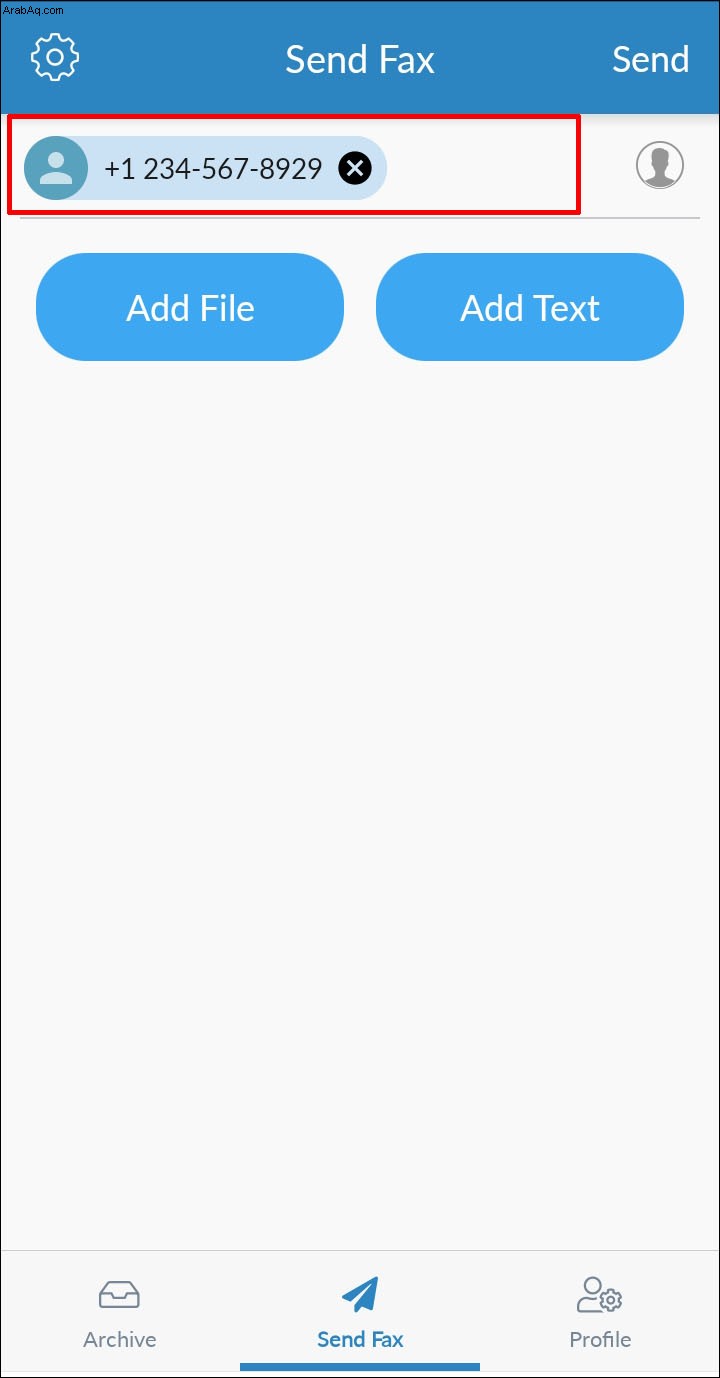Tap the recipient field after the number

(505, 168)
